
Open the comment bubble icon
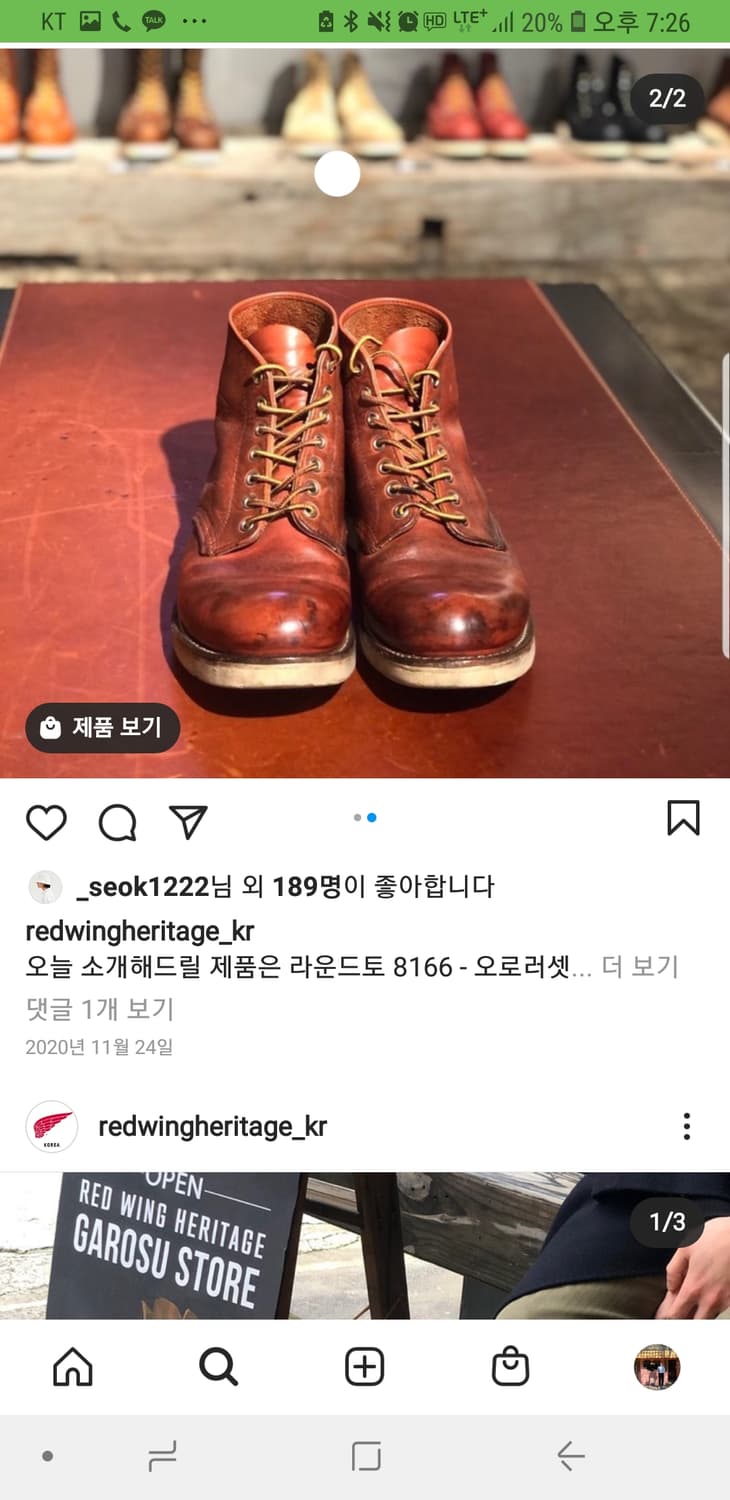coord(118,821)
